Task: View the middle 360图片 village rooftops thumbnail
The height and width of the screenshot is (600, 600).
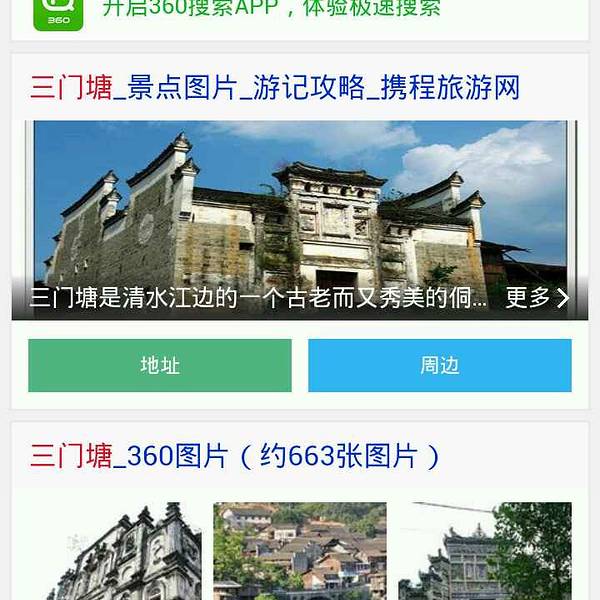Action: [300, 551]
